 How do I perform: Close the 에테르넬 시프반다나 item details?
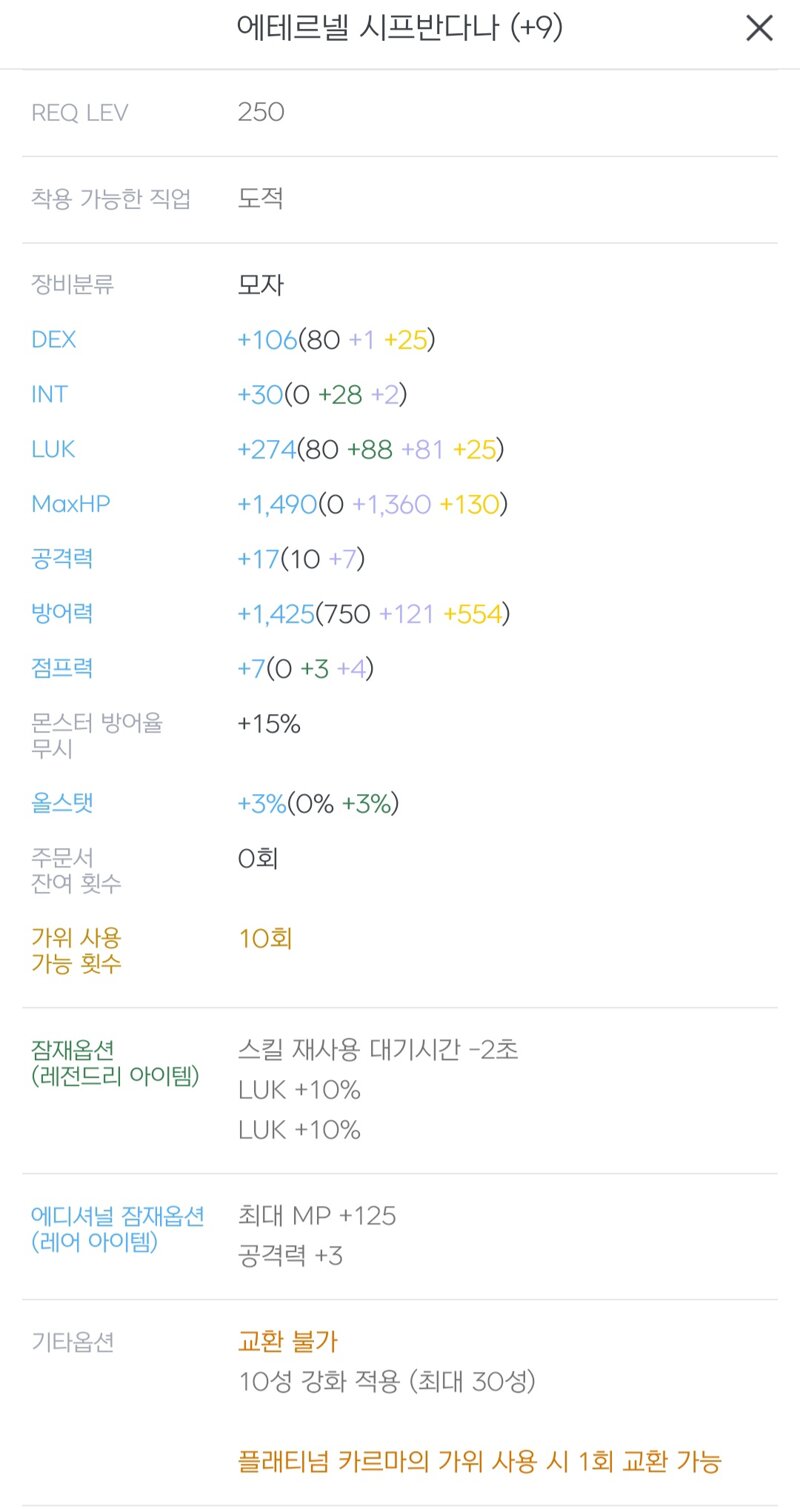coord(759,29)
